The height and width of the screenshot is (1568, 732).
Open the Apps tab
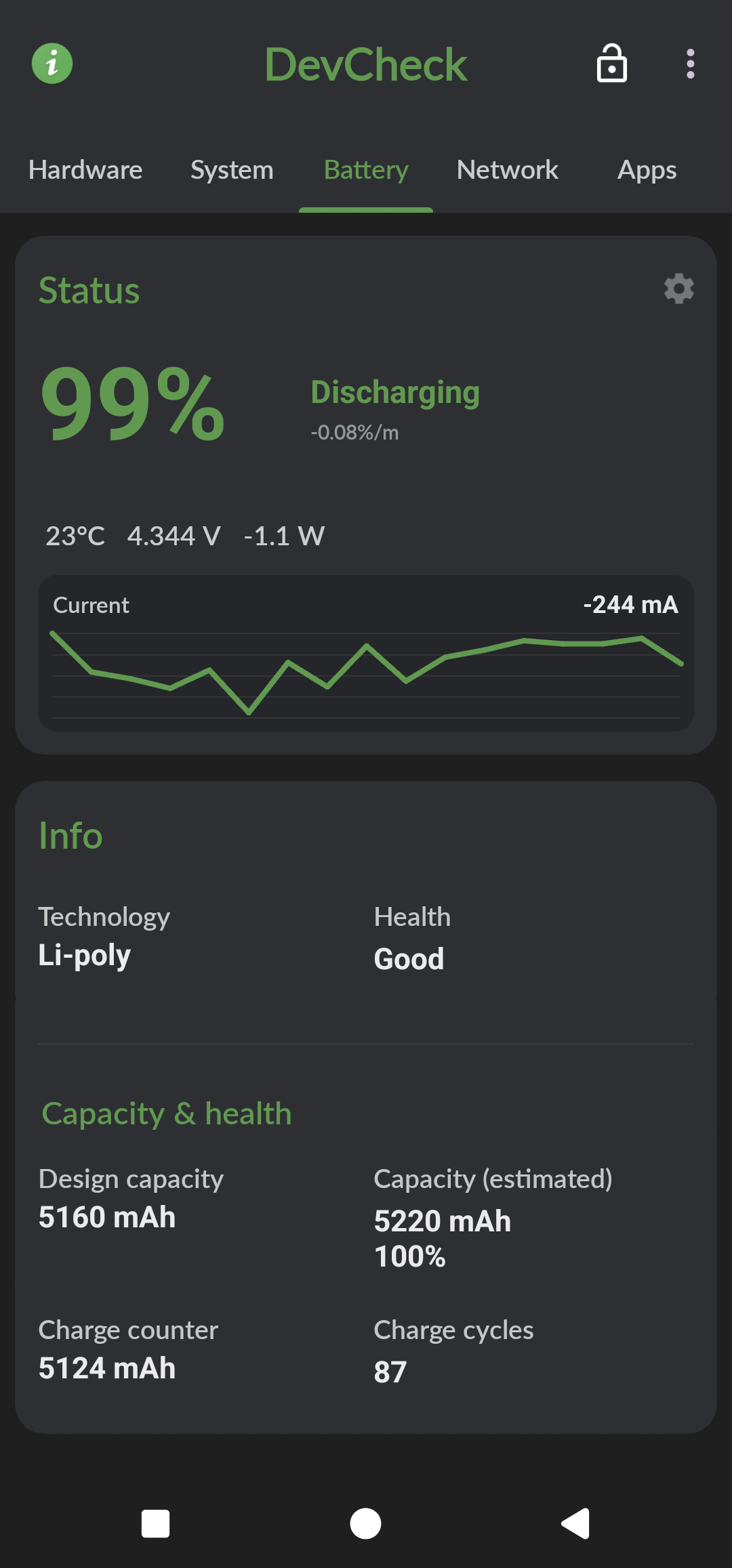(x=647, y=170)
